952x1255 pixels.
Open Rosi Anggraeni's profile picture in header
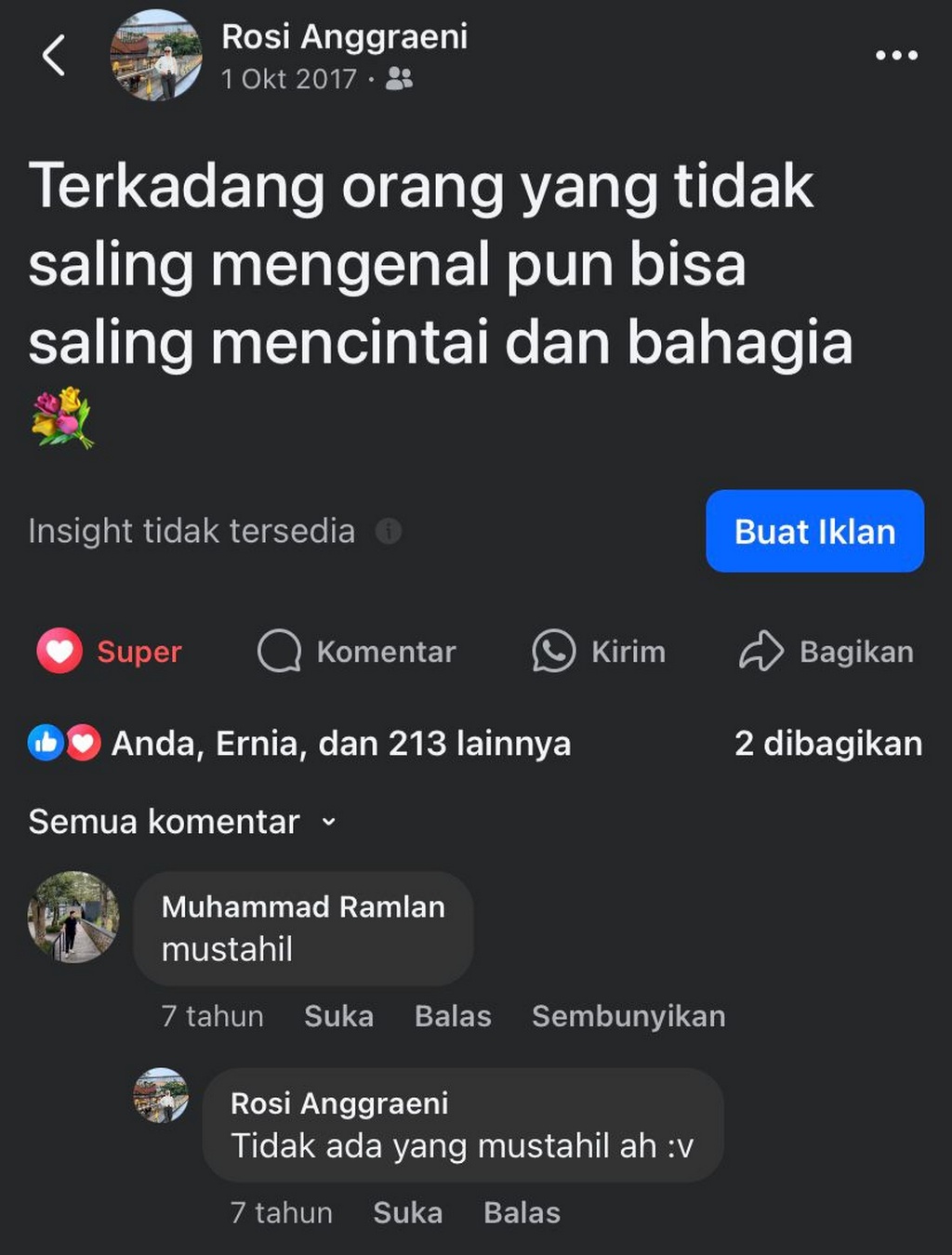click(x=156, y=56)
